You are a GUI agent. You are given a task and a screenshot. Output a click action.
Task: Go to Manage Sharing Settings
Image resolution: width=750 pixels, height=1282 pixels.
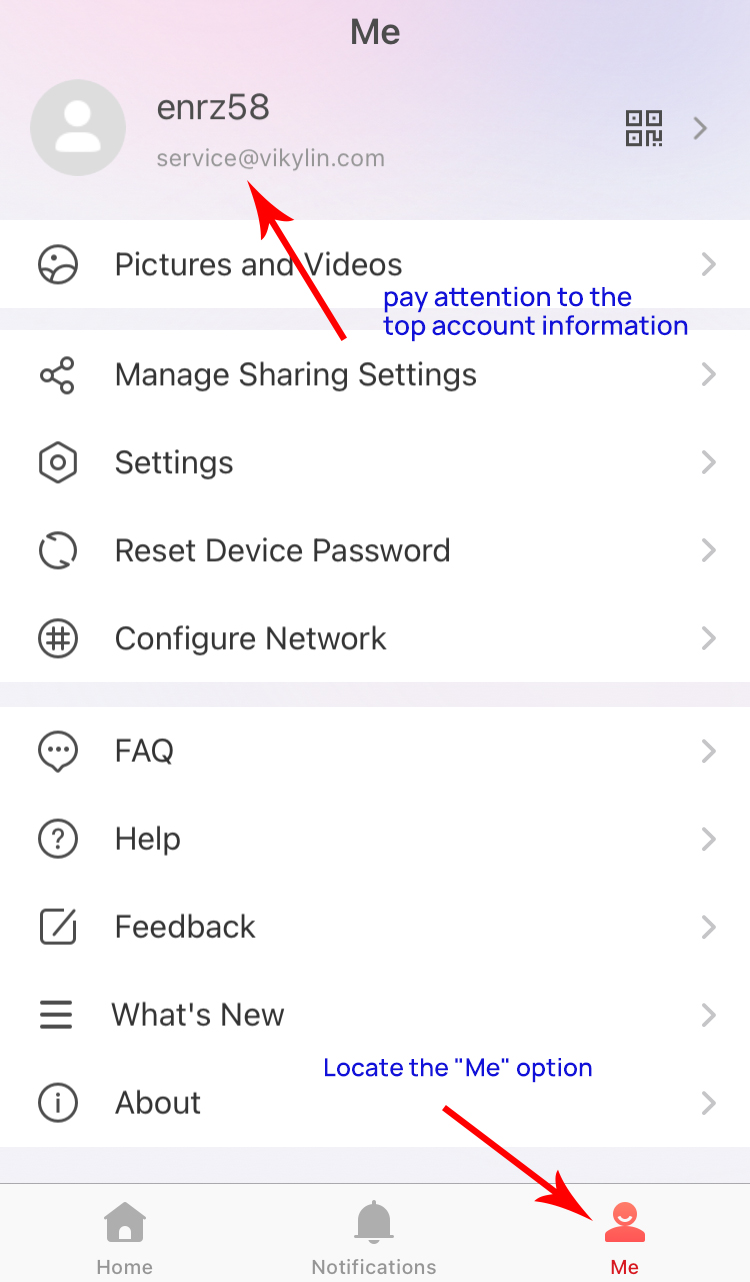point(375,375)
